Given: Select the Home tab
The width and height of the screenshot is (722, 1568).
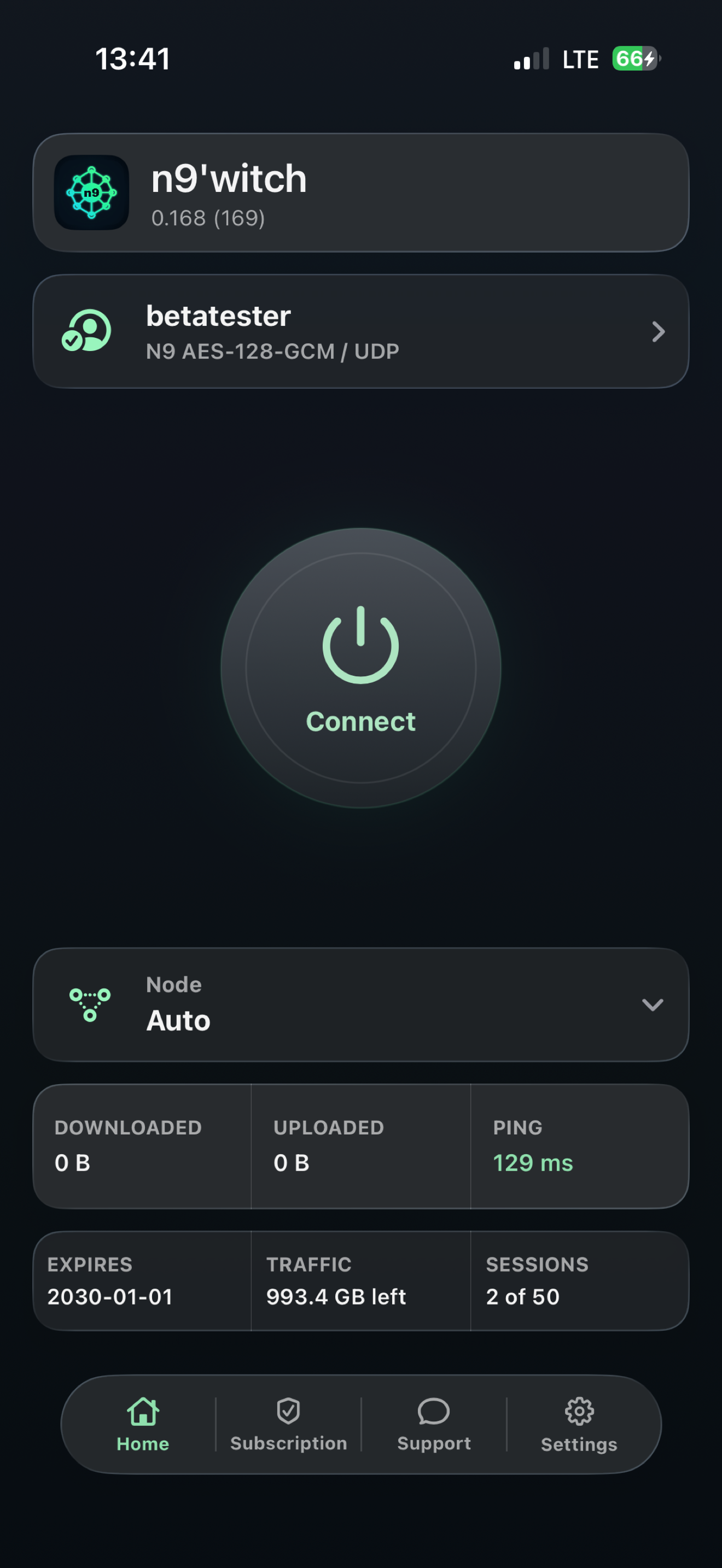Looking at the screenshot, I should click(x=143, y=1424).
